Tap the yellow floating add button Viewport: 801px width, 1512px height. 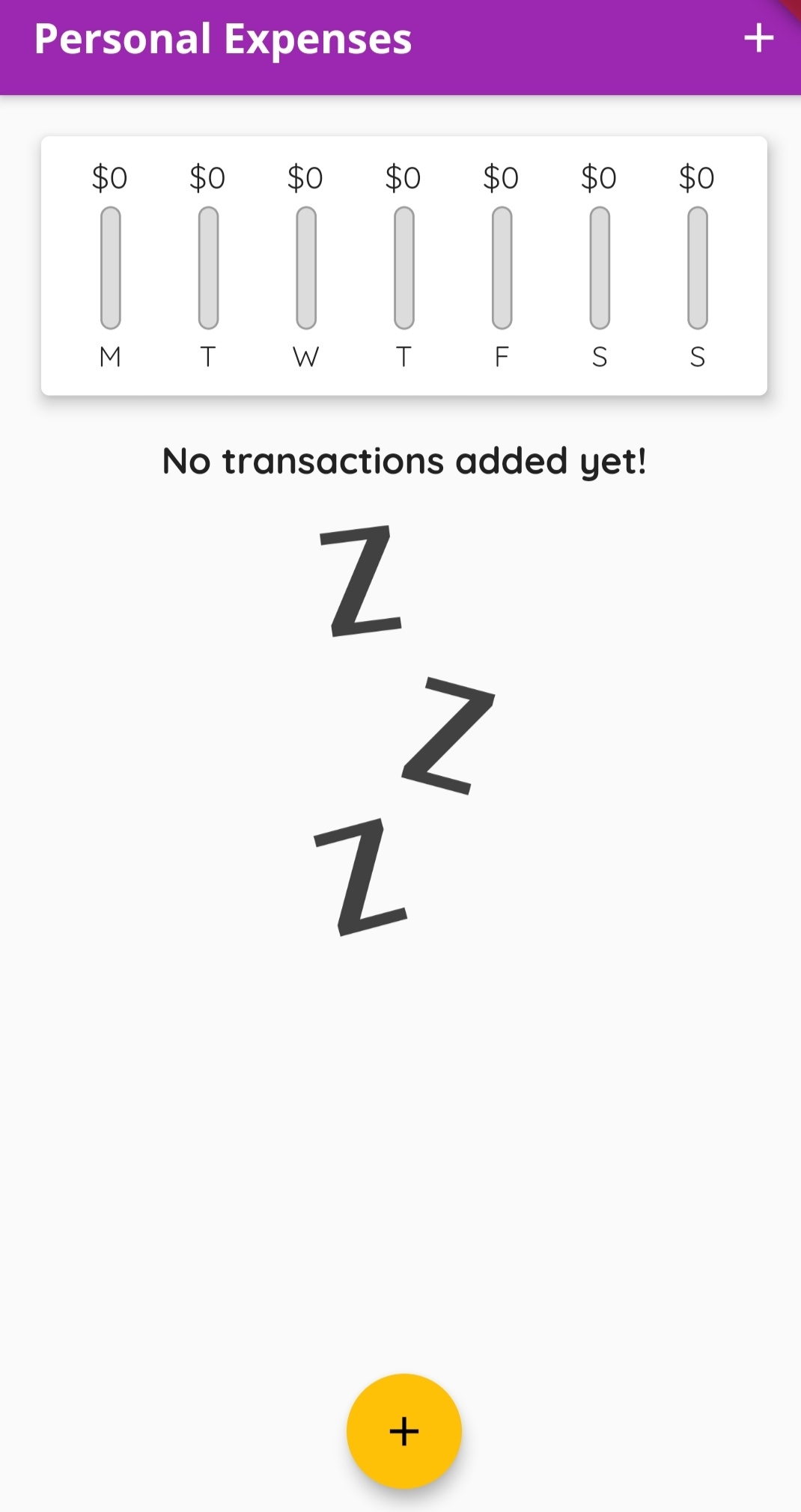403,1430
